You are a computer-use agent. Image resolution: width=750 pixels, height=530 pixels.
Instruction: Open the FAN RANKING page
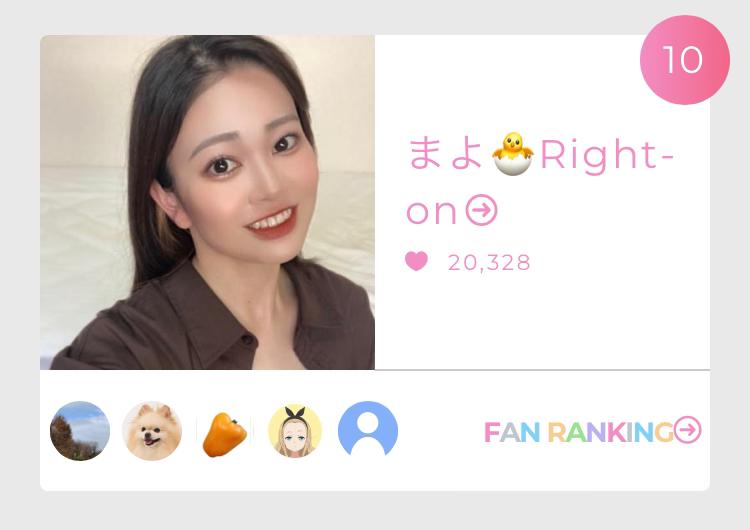[x=592, y=431]
